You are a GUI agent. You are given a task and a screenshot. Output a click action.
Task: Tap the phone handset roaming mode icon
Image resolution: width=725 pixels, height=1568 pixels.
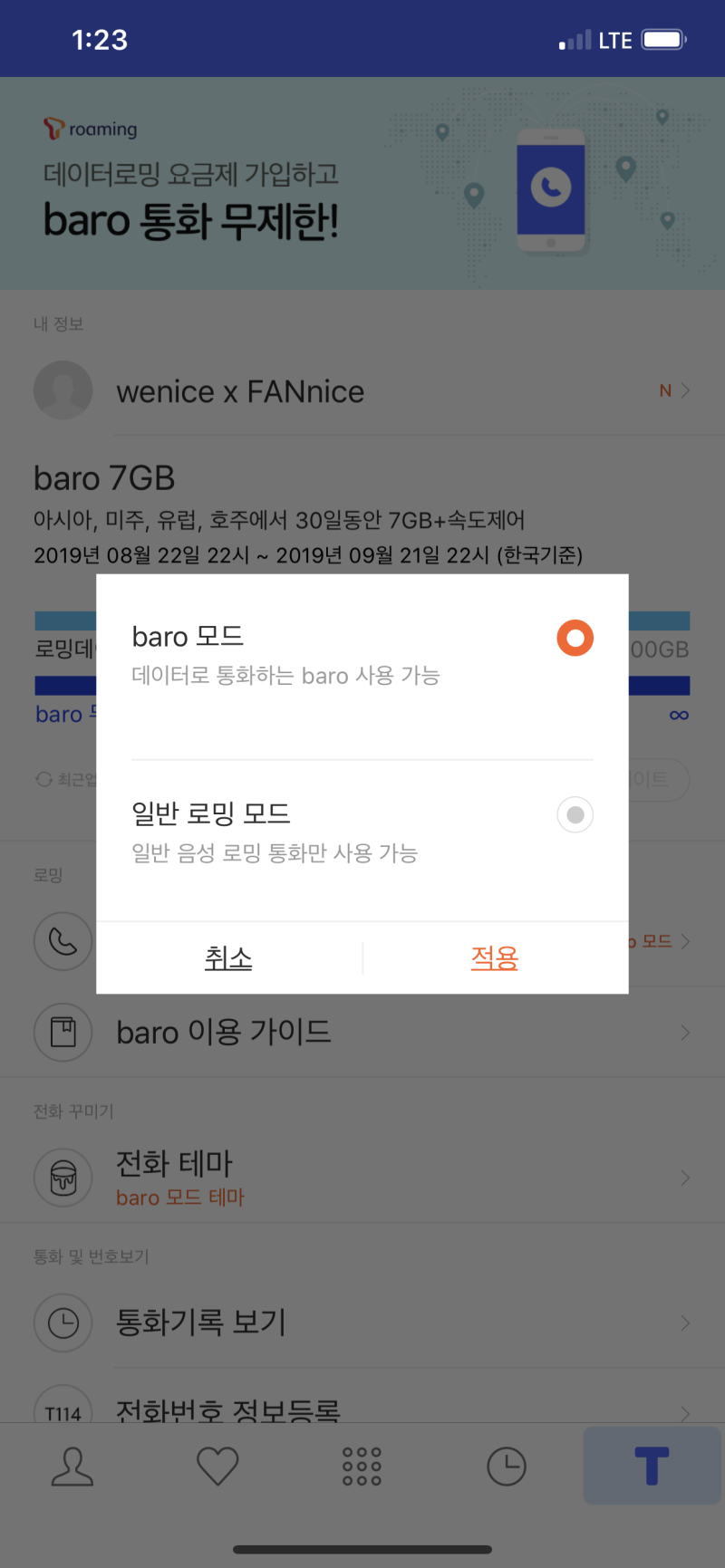[63, 941]
